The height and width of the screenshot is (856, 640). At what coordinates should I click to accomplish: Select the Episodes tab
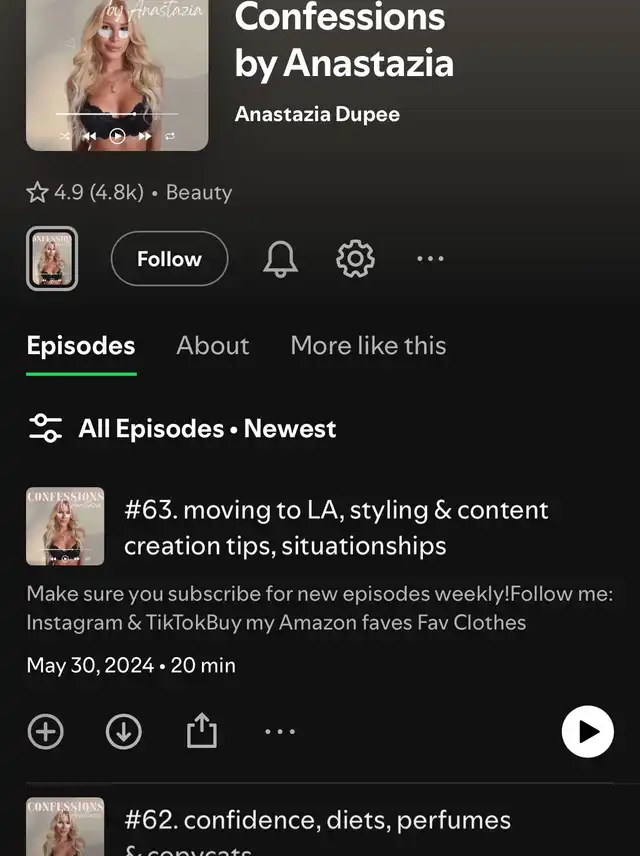pyautogui.click(x=81, y=346)
